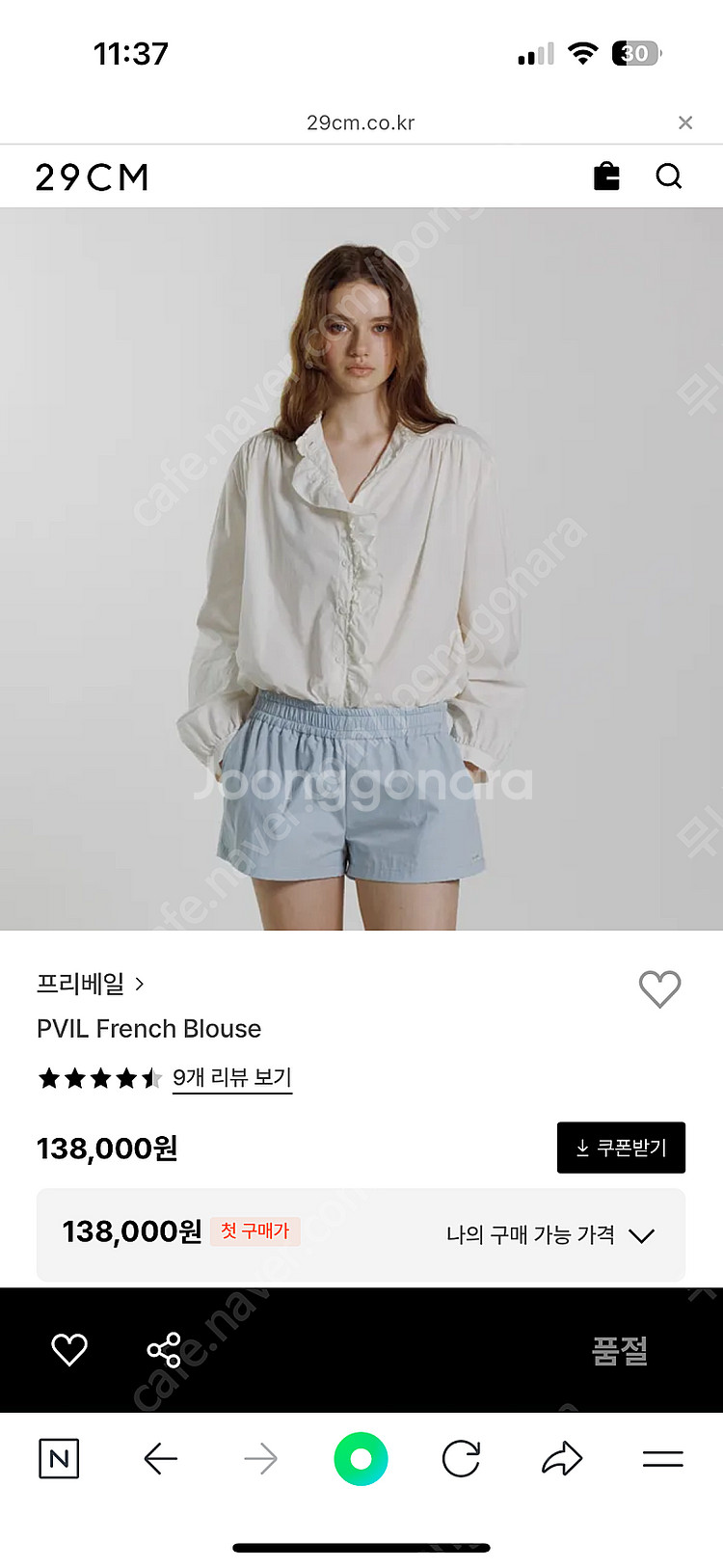Image resolution: width=723 pixels, height=1568 pixels.
Task: Open the 29CM search
Action: coord(668,176)
